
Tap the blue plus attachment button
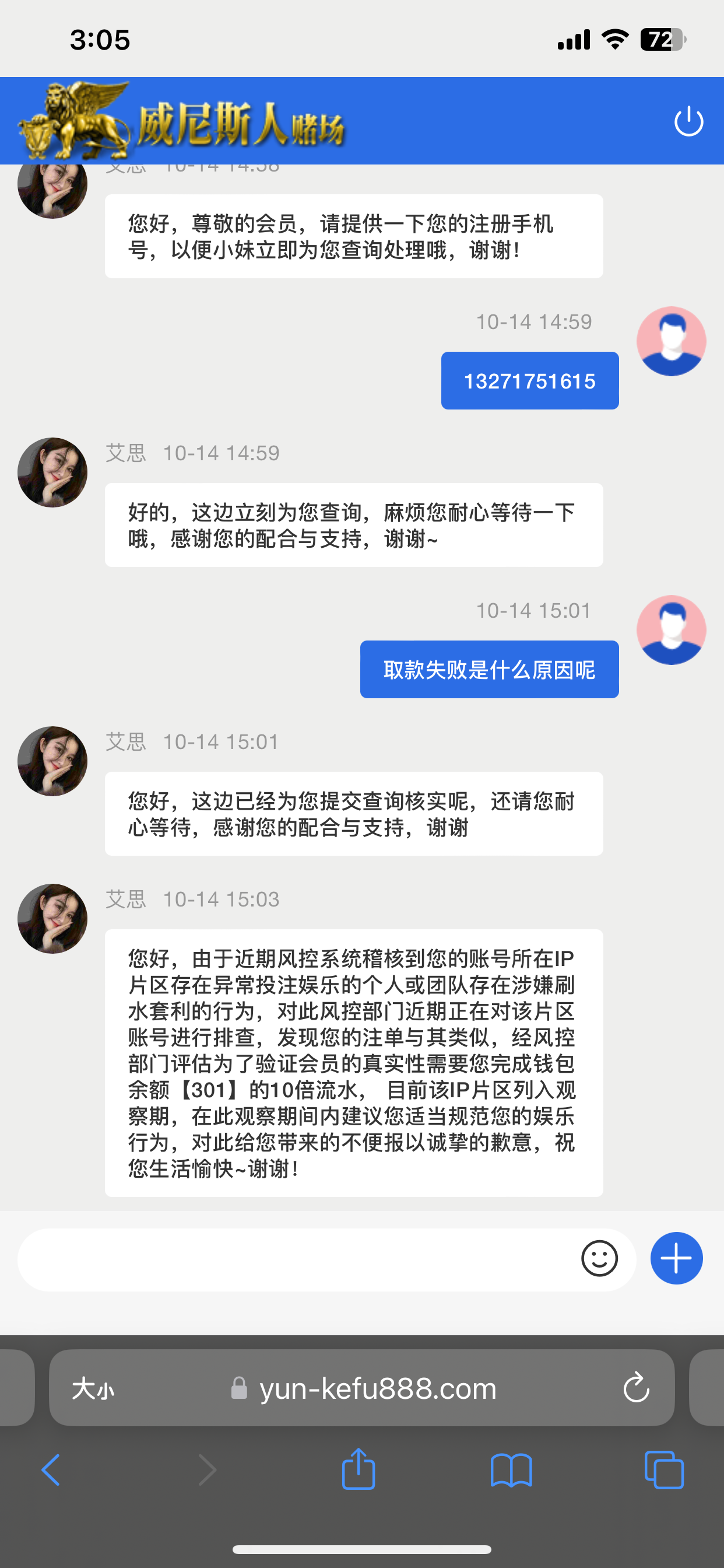click(676, 1258)
